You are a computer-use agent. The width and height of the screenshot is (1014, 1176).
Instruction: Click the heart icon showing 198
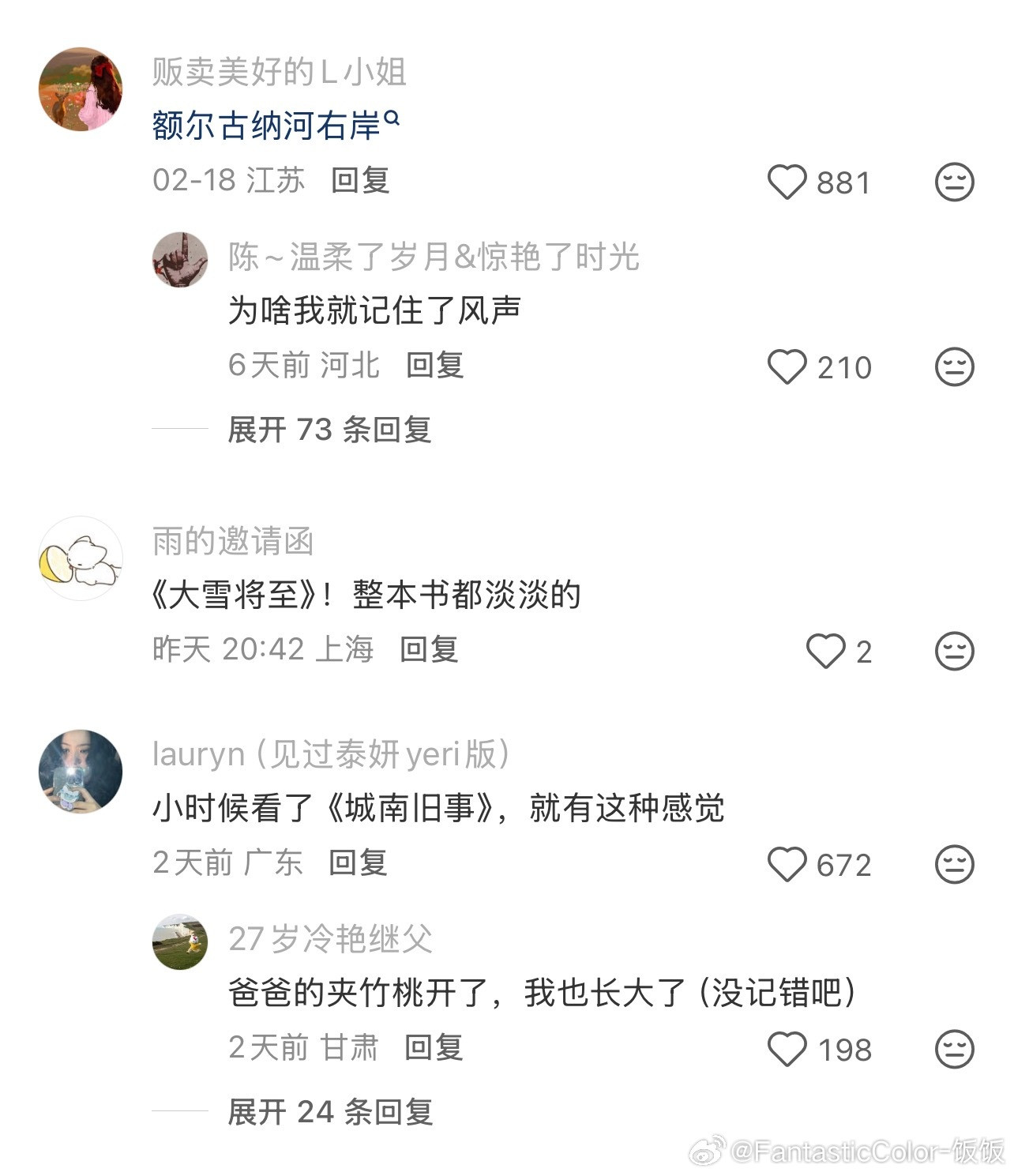click(787, 1050)
